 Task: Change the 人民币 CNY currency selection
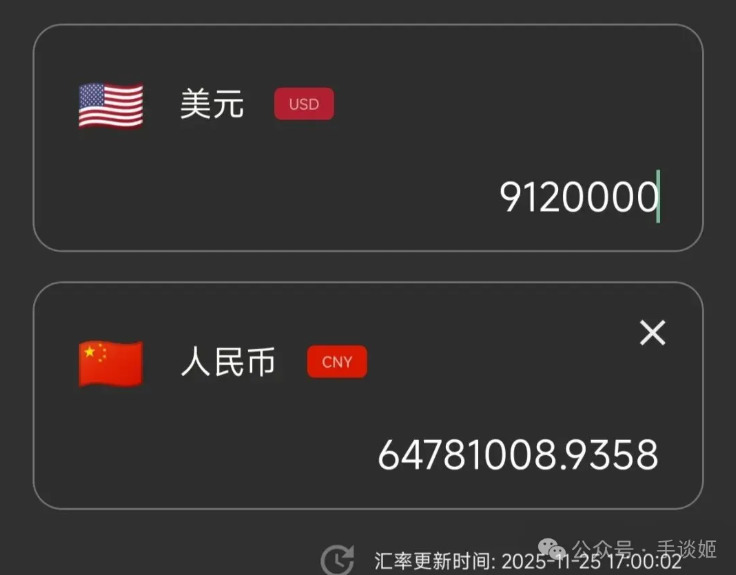tap(228, 362)
